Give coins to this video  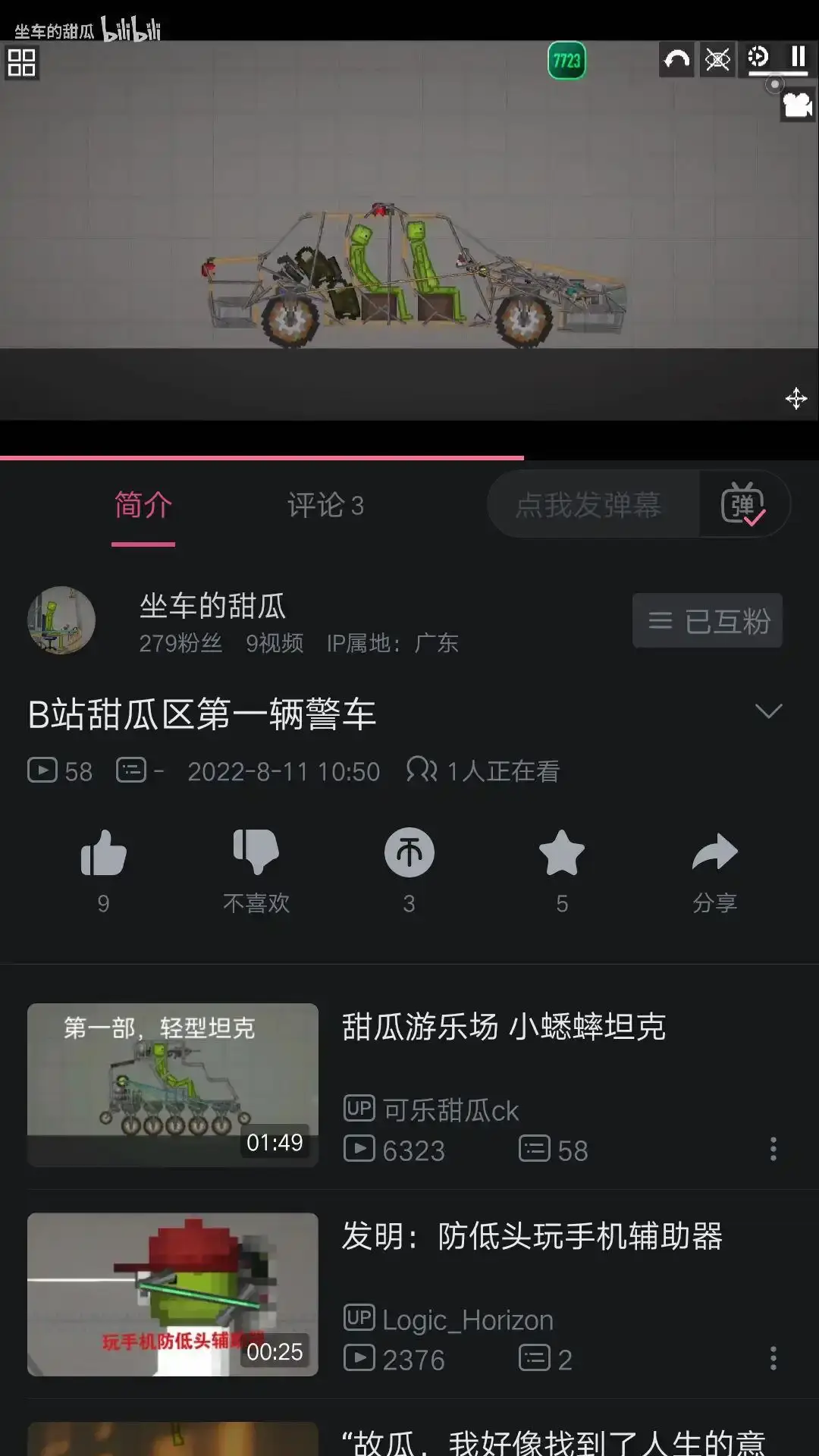point(409,853)
